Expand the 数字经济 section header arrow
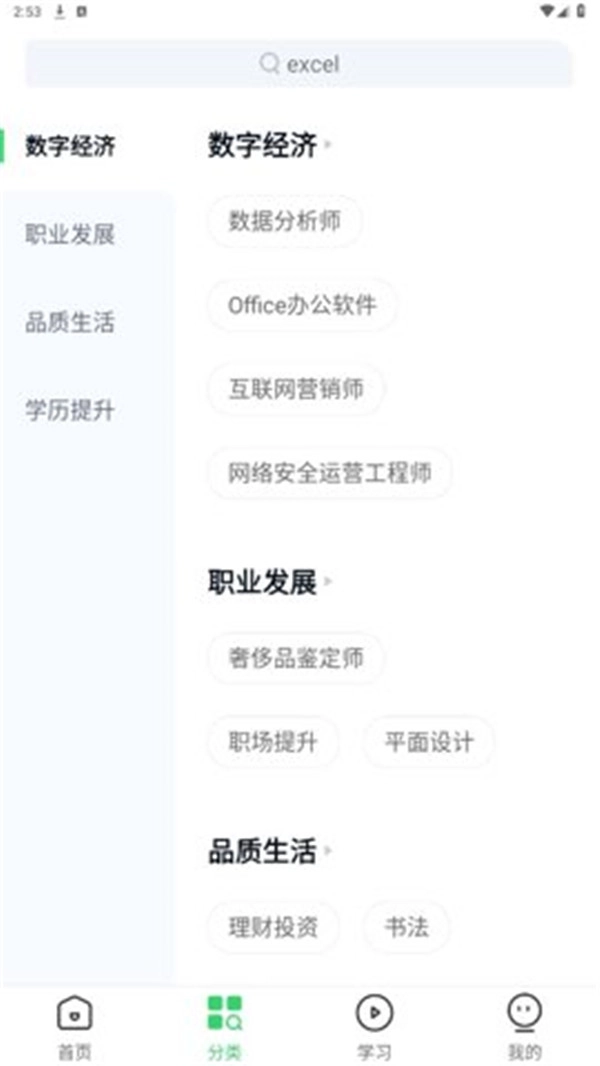600x1066 pixels. click(x=328, y=145)
